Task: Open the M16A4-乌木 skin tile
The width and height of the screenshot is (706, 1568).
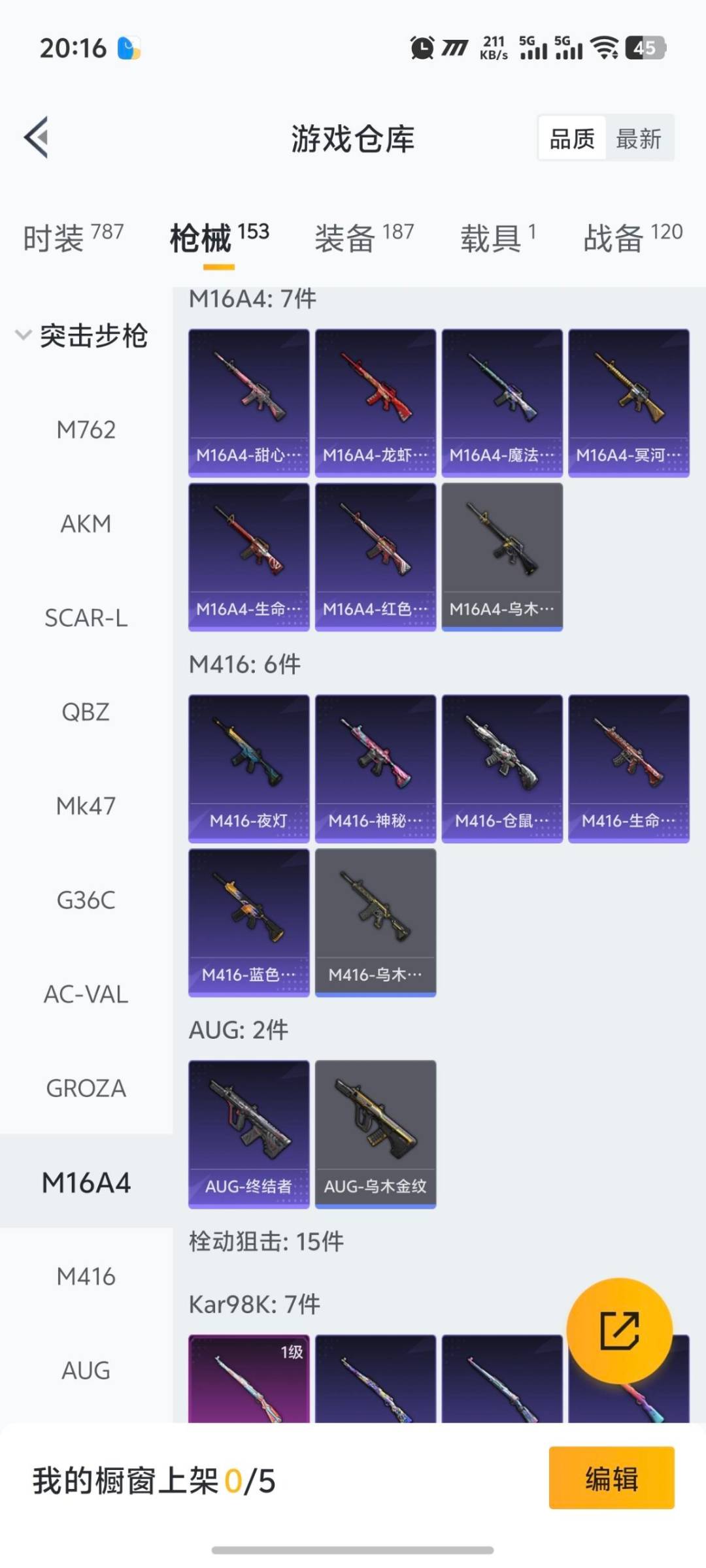Action: point(502,557)
